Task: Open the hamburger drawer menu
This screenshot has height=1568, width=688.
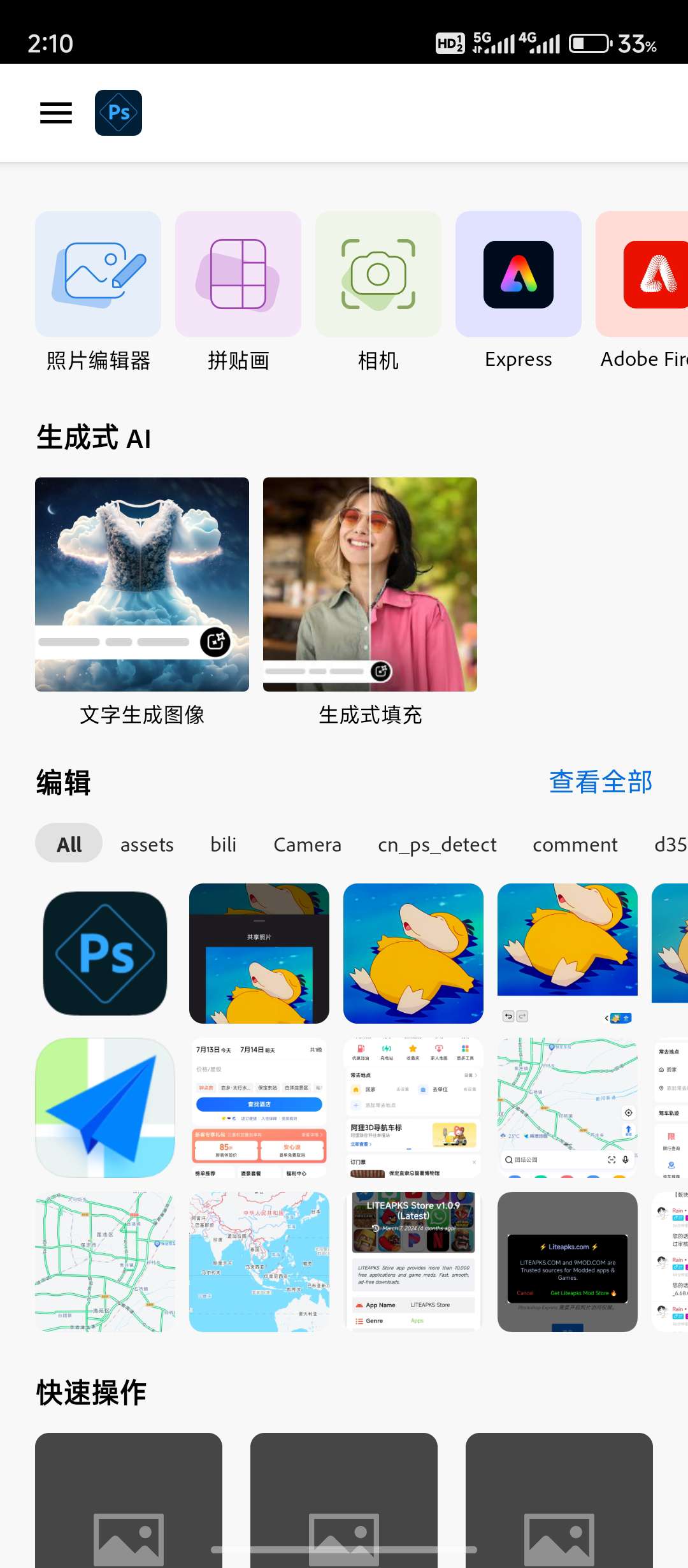Action: [x=56, y=113]
